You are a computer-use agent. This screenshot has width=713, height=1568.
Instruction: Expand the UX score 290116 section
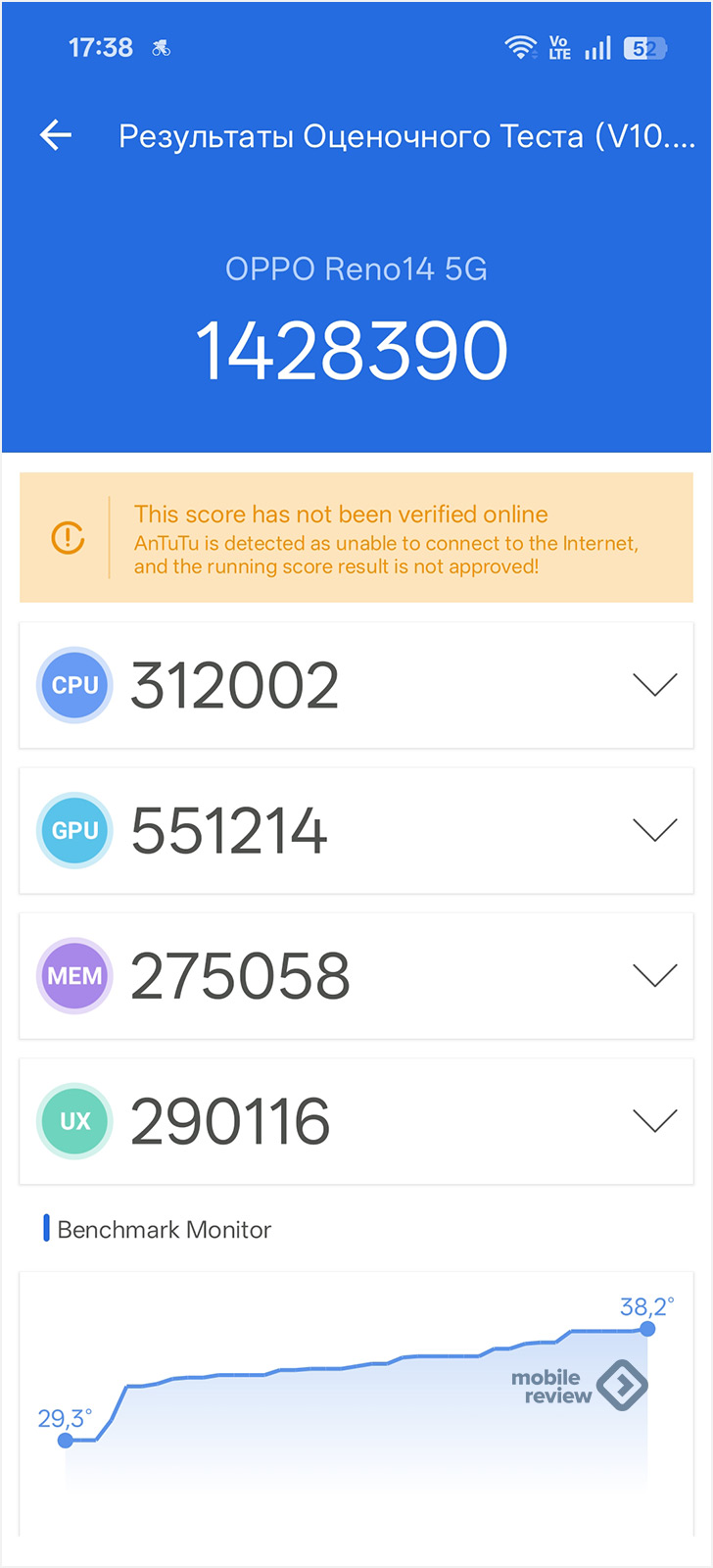356,1120
